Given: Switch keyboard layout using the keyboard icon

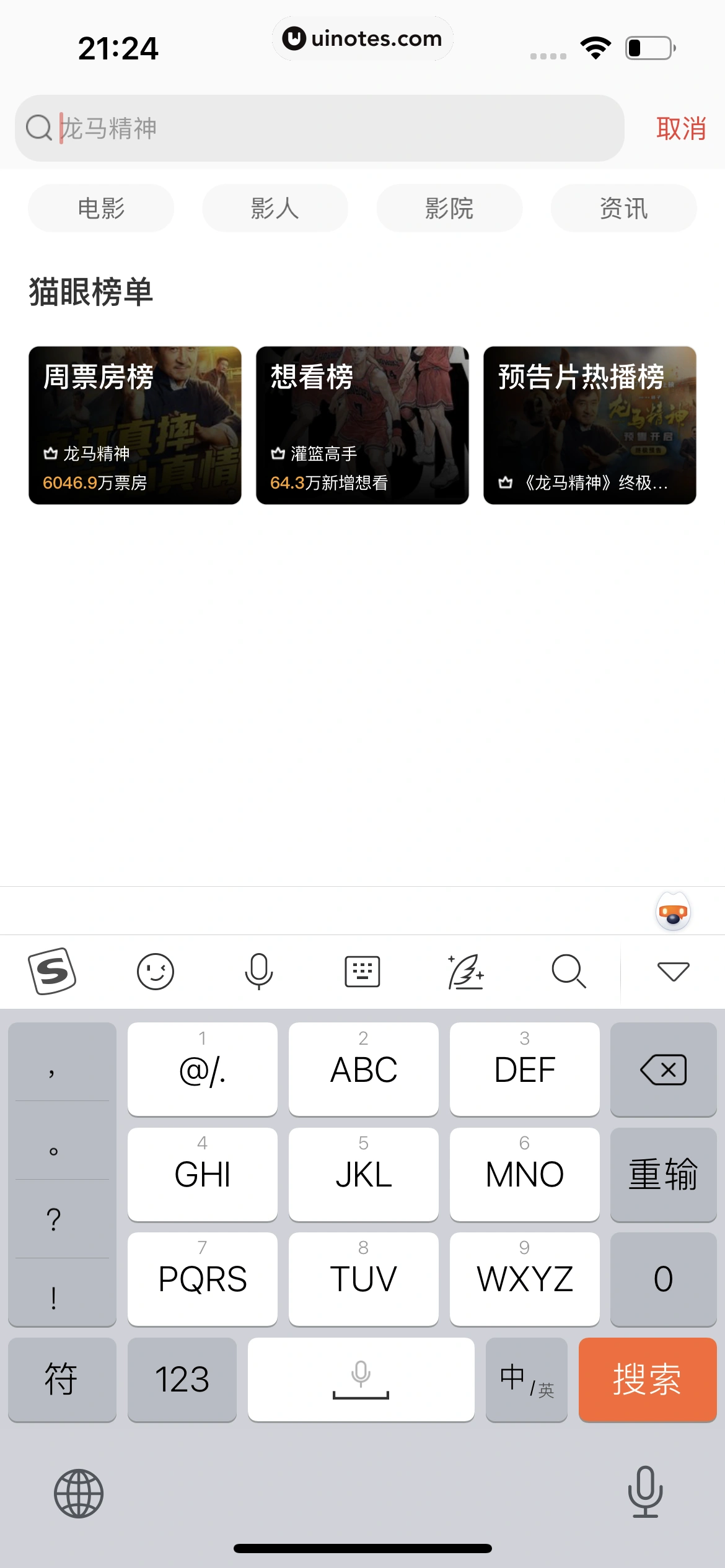Looking at the screenshot, I should 362,970.
